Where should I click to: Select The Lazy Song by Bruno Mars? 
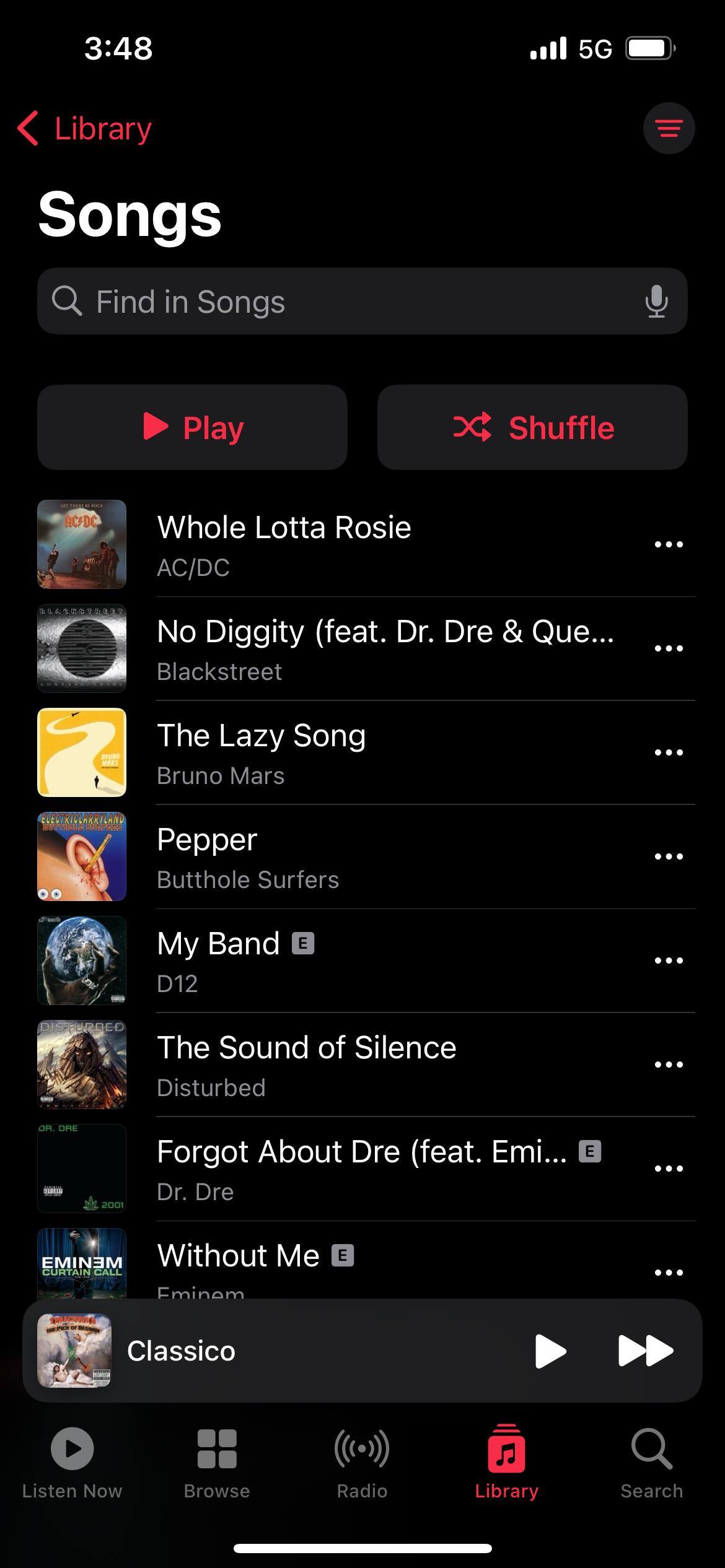pyautogui.click(x=372, y=753)
